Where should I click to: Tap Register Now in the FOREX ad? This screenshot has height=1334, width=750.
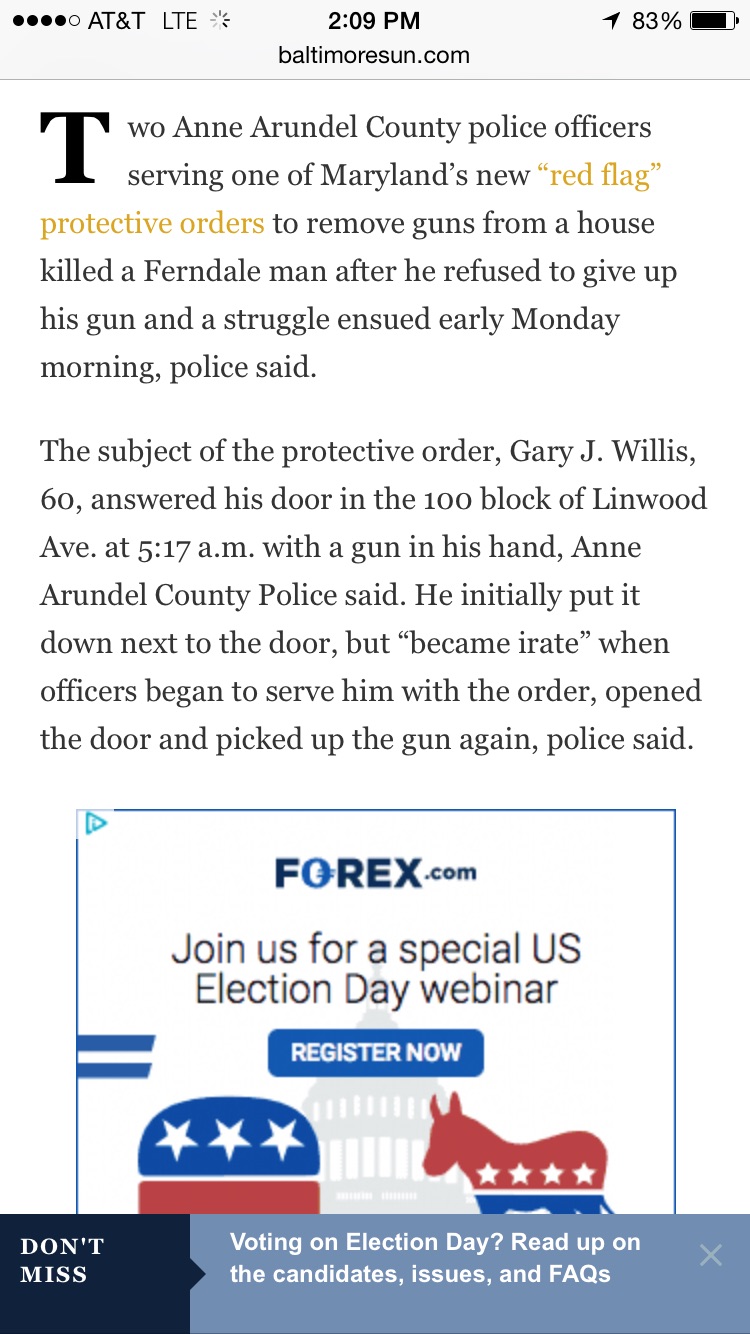[x=375, y=1052]
